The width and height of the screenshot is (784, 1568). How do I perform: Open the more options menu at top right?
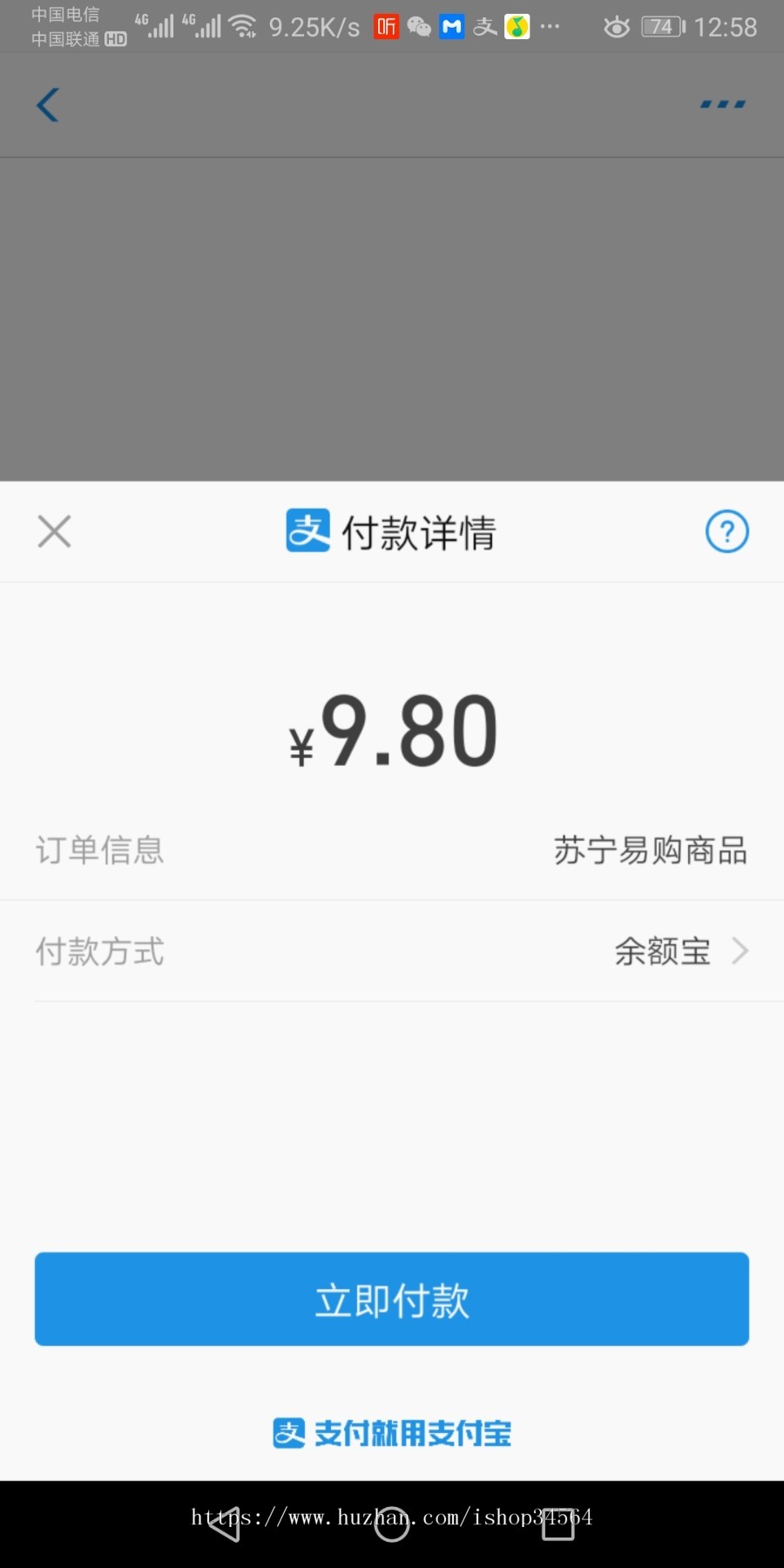tap(722, 105)
